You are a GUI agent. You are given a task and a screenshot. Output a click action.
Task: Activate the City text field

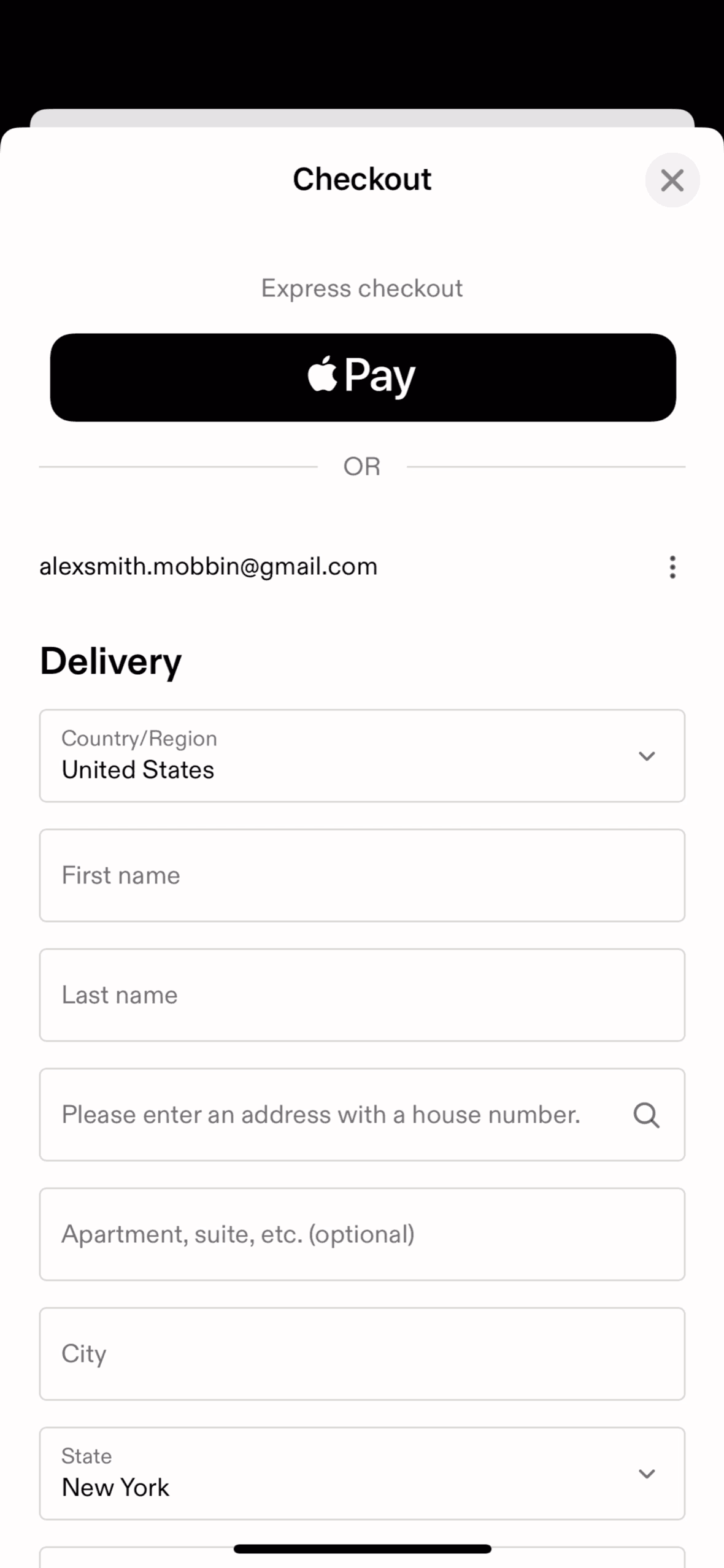pyautogui.click(x=362, y=1354)
